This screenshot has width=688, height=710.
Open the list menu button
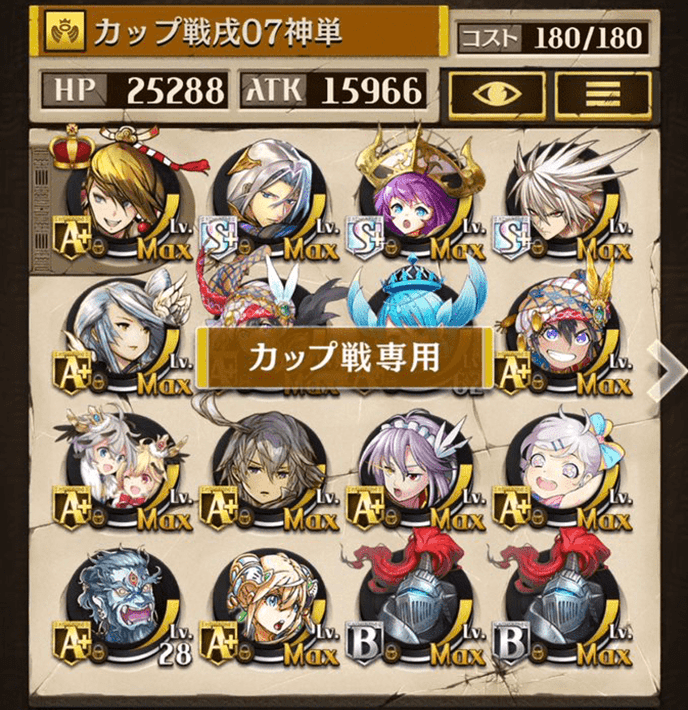coord(602,91)
